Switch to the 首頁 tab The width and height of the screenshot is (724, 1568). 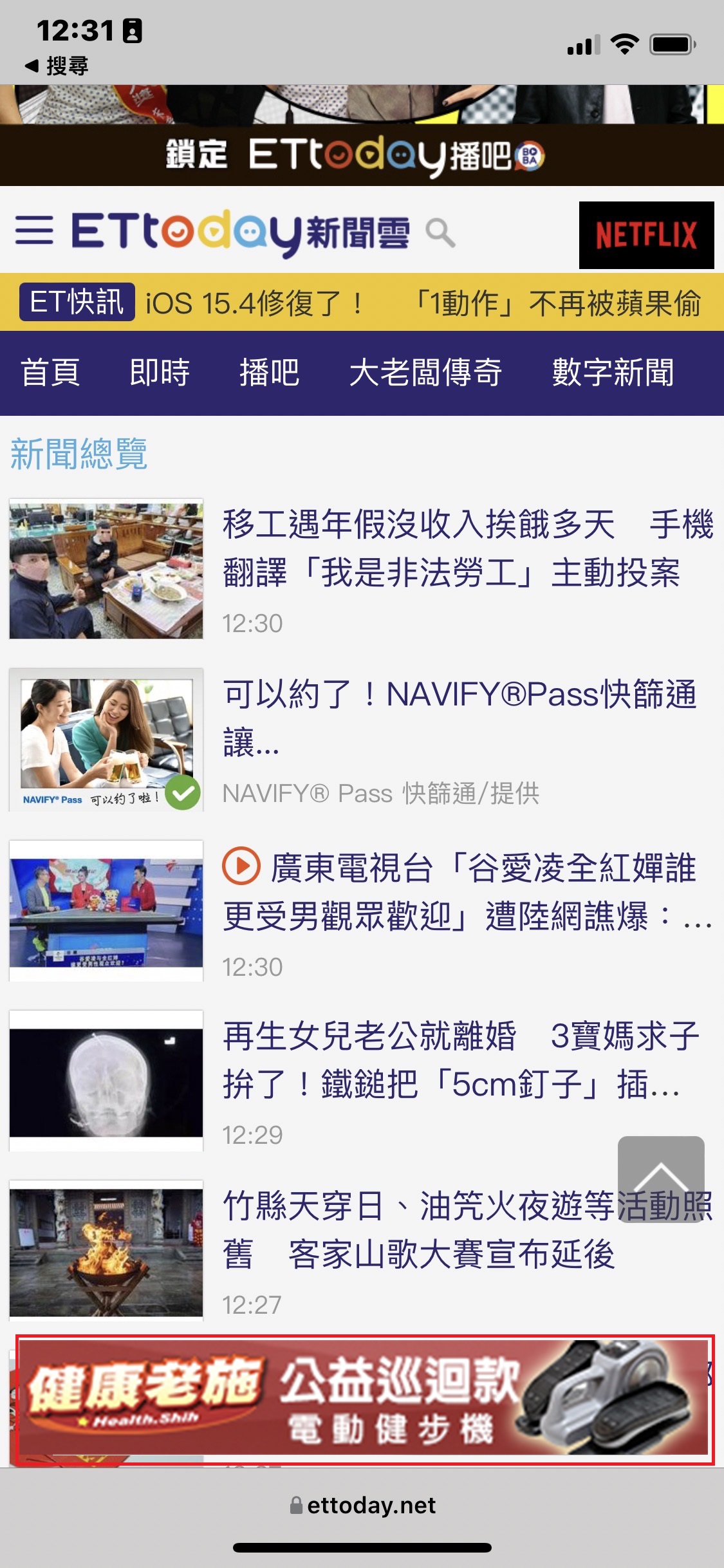[50, 373]
